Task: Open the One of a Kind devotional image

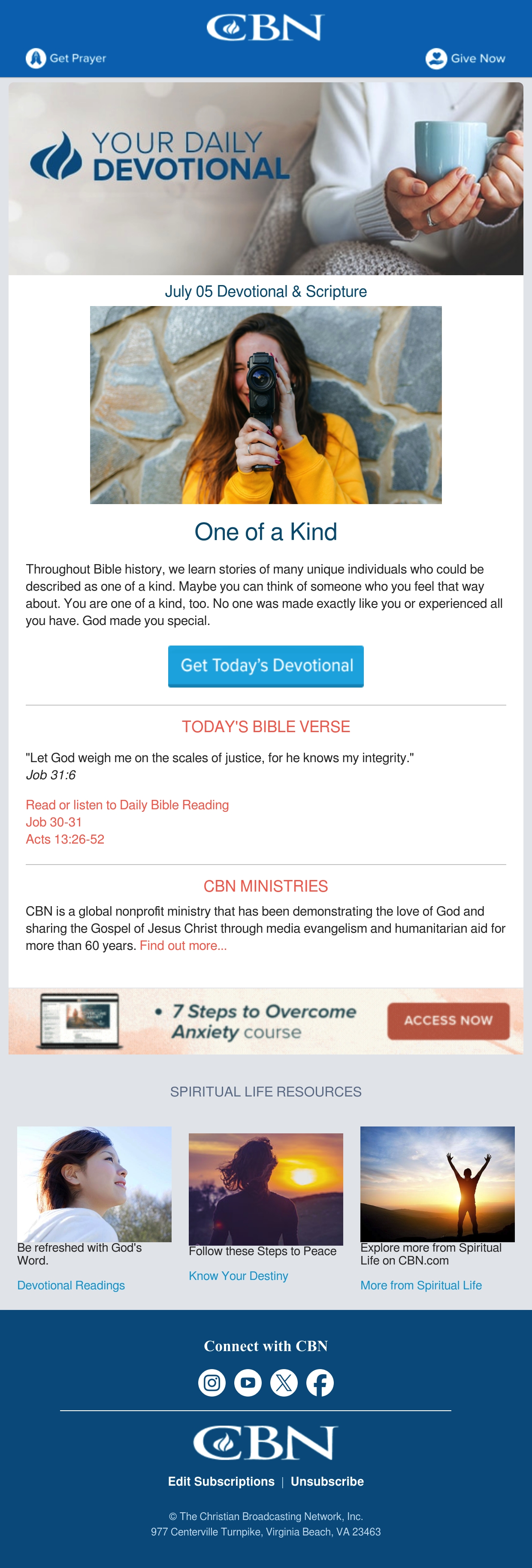Action: (266, 405)
